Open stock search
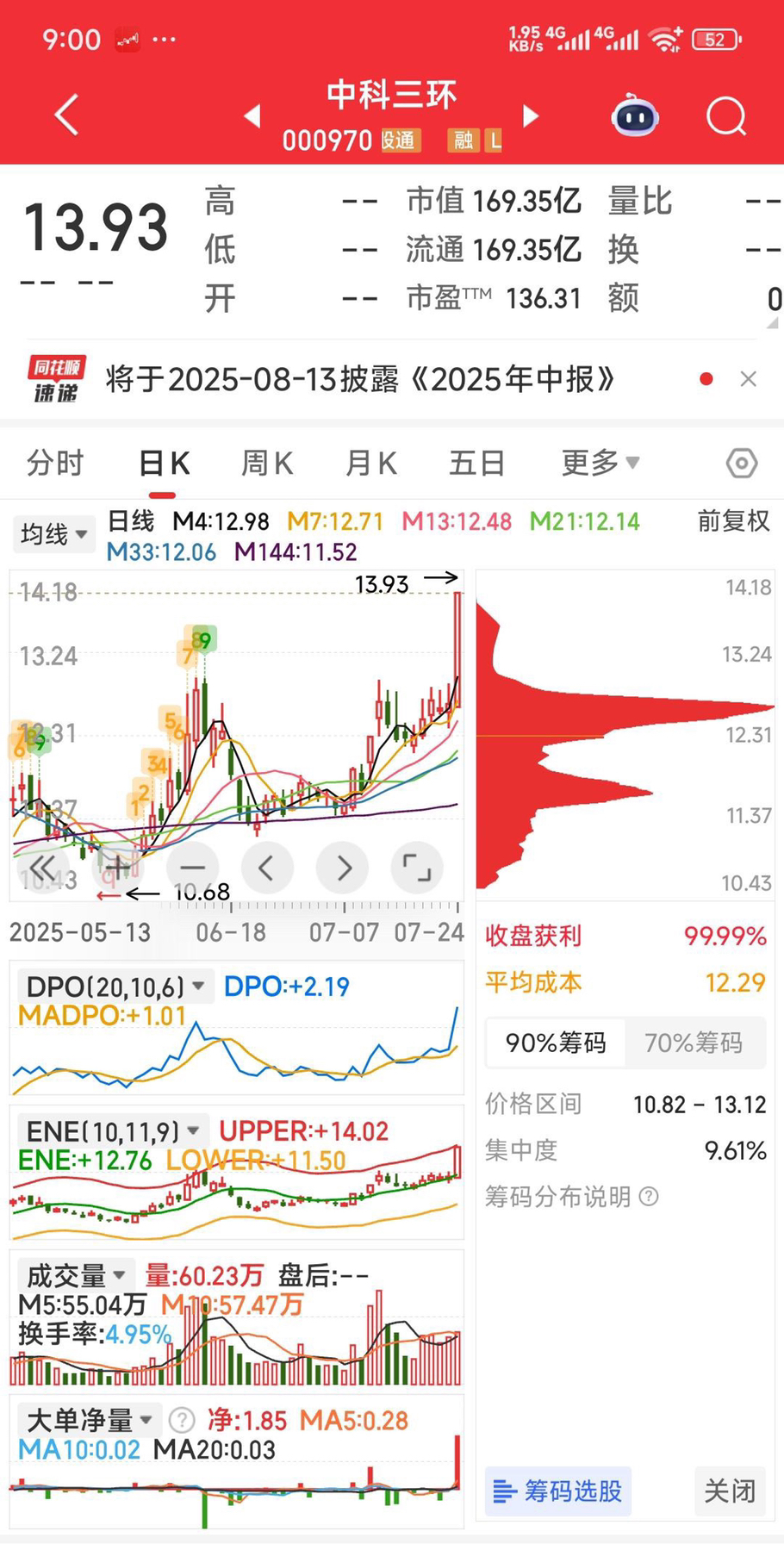Screen dimensions: 784x1544 (x=726, y=115)
